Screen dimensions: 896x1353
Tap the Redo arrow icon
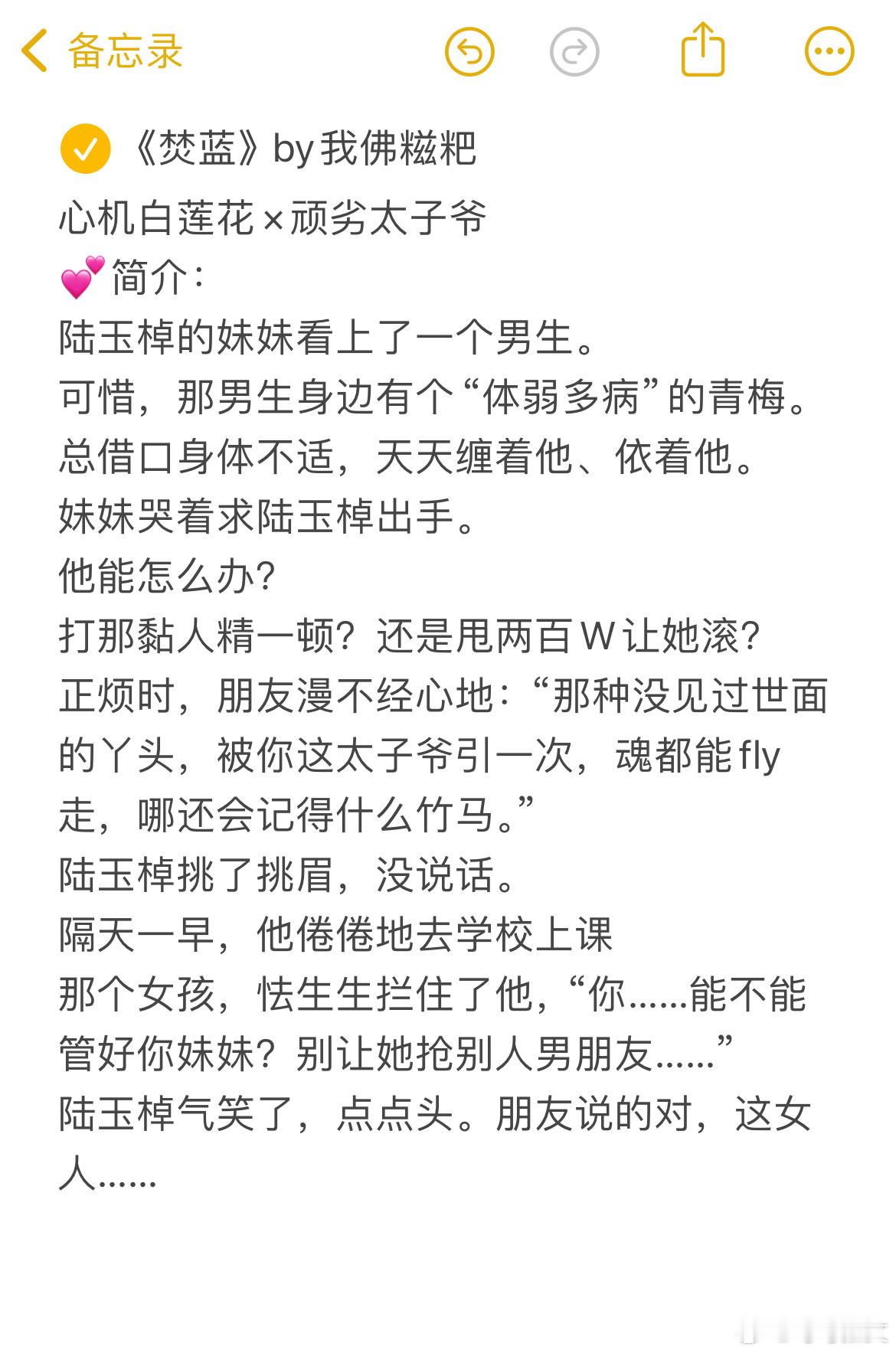[574, 51]
